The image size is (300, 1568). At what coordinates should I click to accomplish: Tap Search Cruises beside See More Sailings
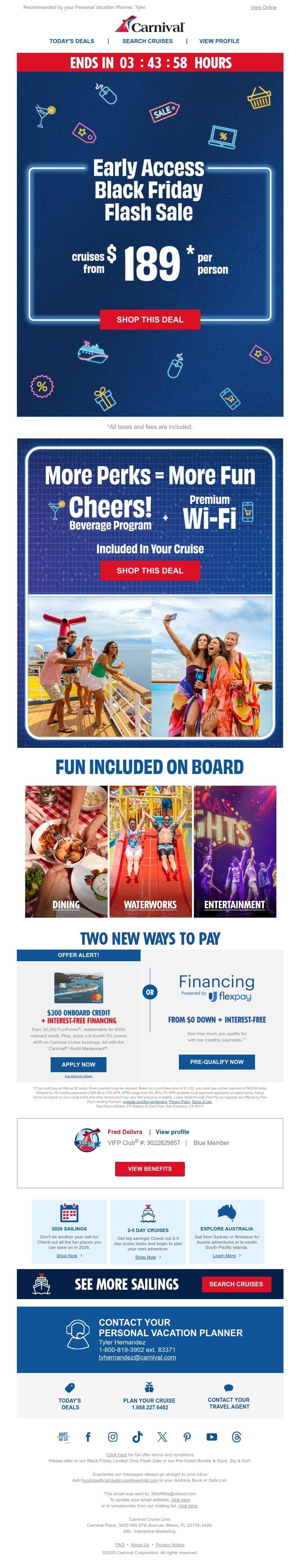click(236, 1284)
